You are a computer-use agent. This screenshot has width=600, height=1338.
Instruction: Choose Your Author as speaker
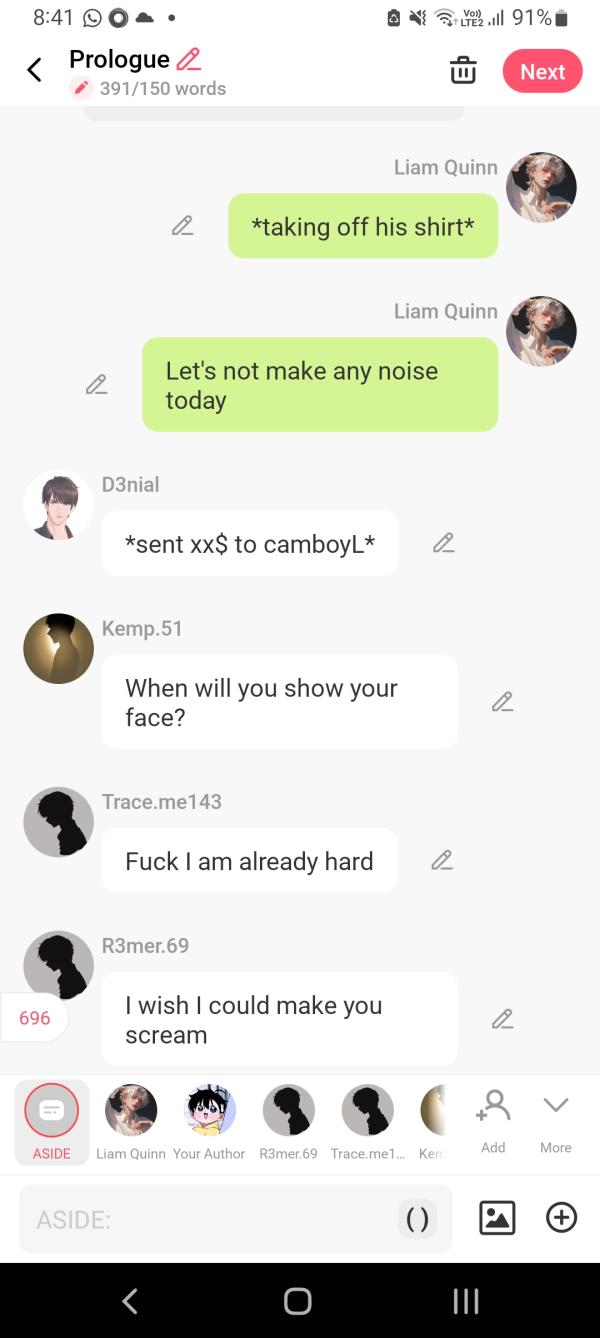209,1121
